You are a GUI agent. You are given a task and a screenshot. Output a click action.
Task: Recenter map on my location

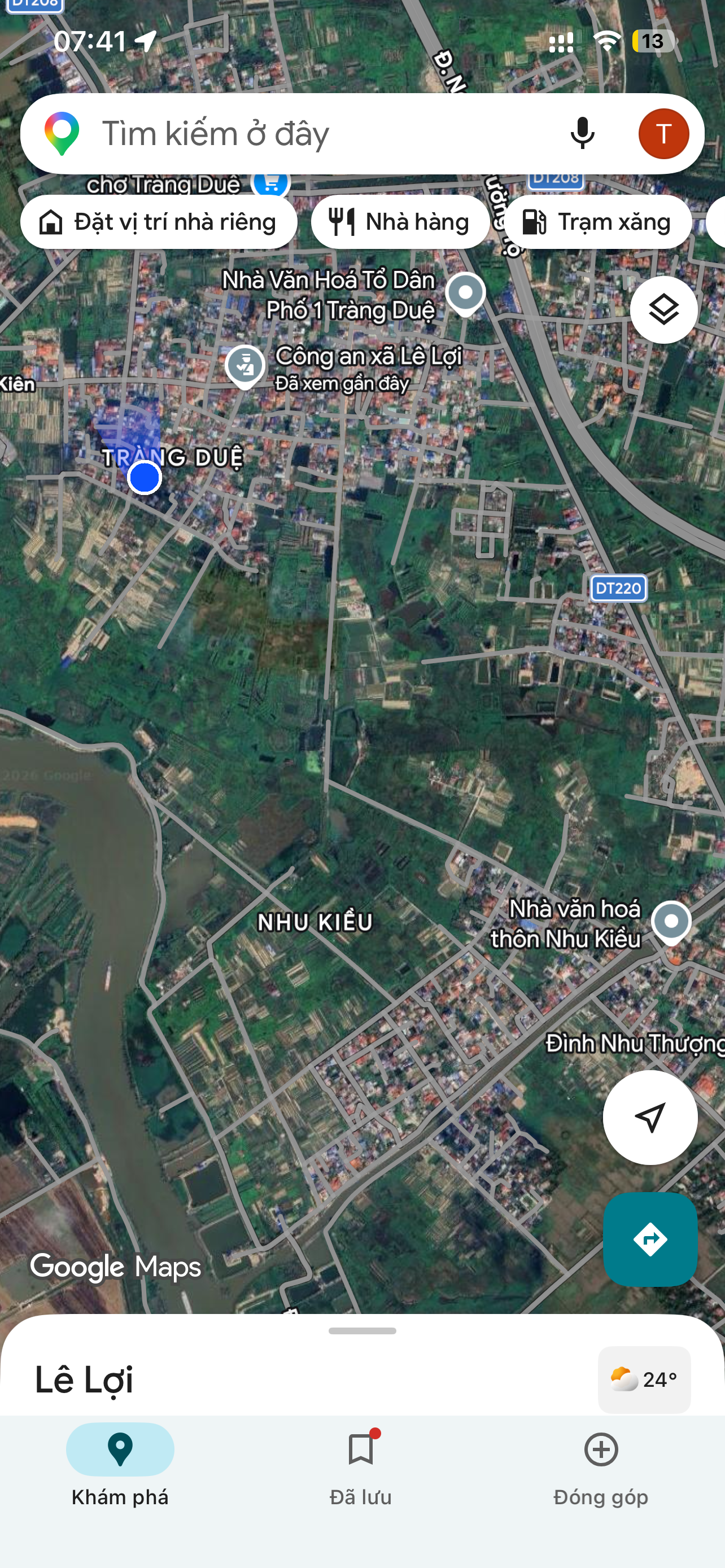pos(650,1118)
